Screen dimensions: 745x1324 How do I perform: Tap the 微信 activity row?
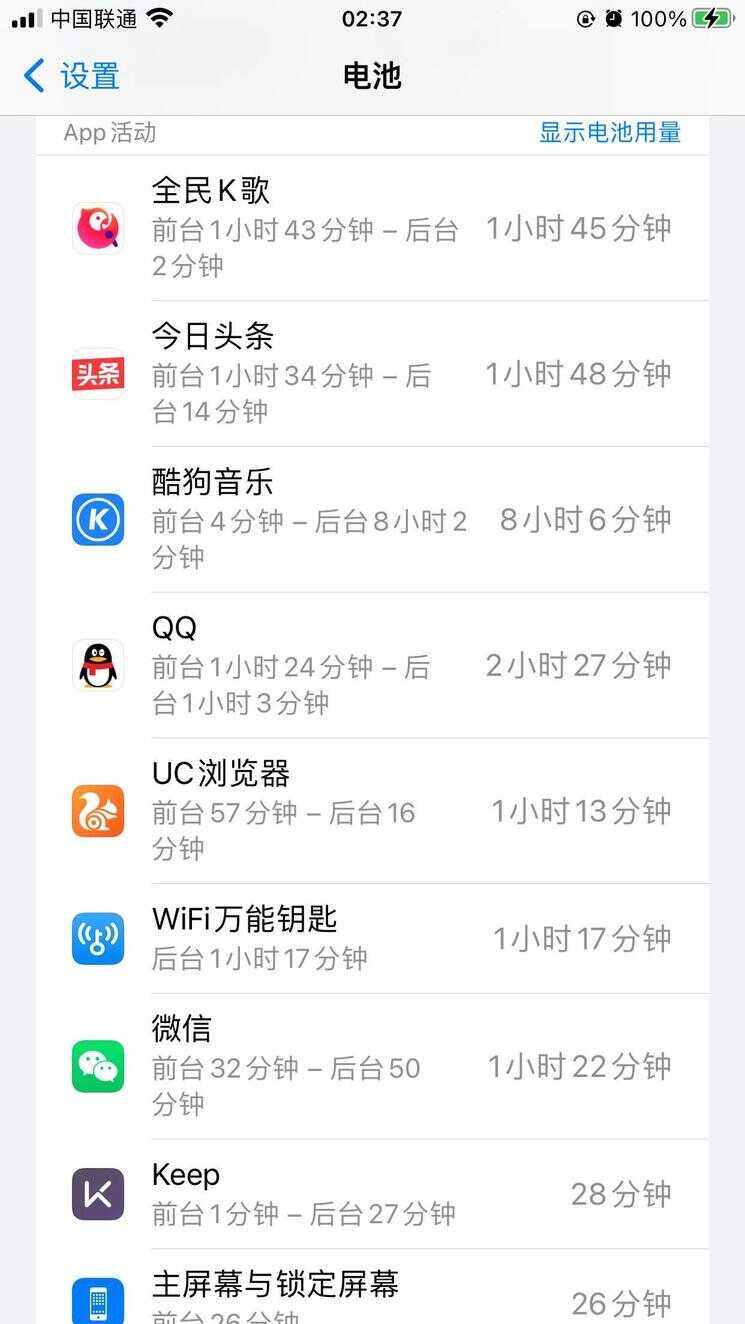click(x=372, y=1067)
